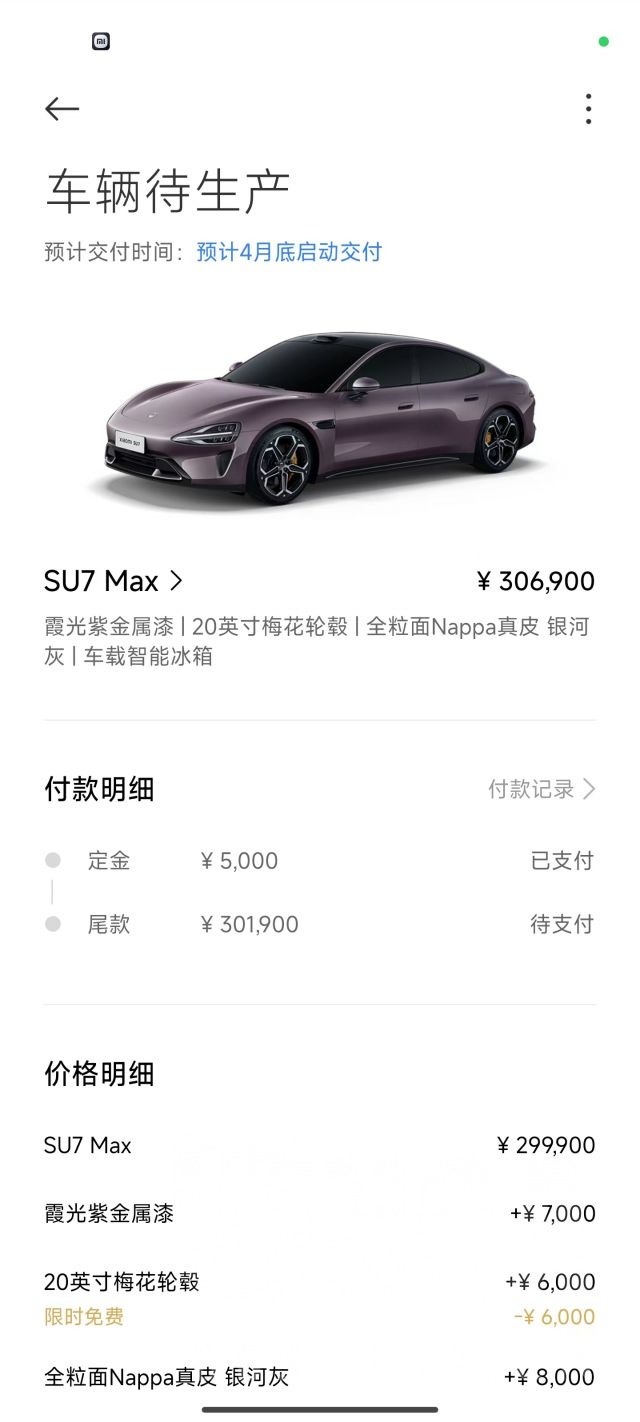View 付款记录 payment records
Image resolution: width=640 pixels, height=1422 pixels.
click(541, 789)
